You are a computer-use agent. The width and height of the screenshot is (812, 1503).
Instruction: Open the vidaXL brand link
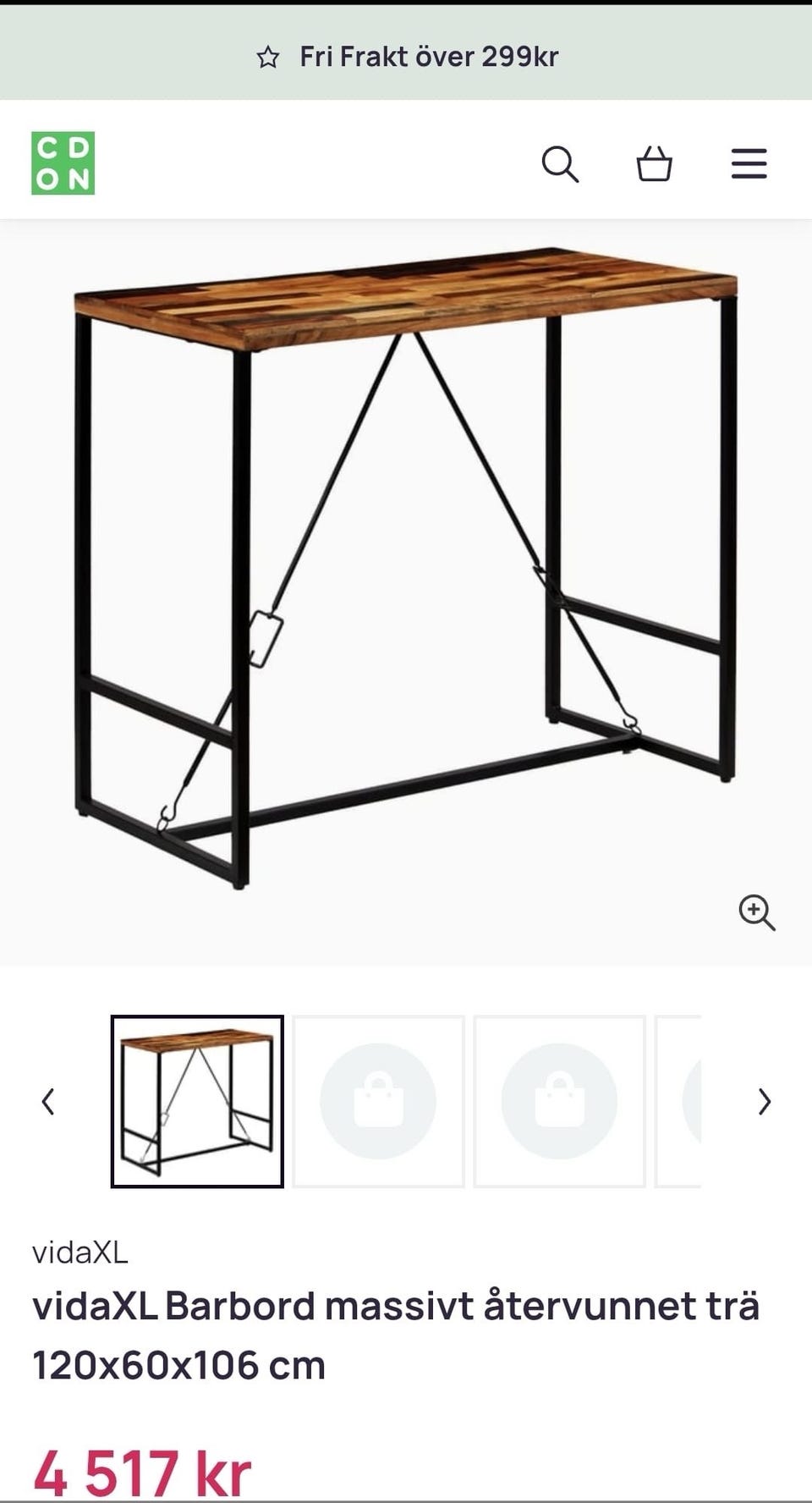pos(80,1252)
